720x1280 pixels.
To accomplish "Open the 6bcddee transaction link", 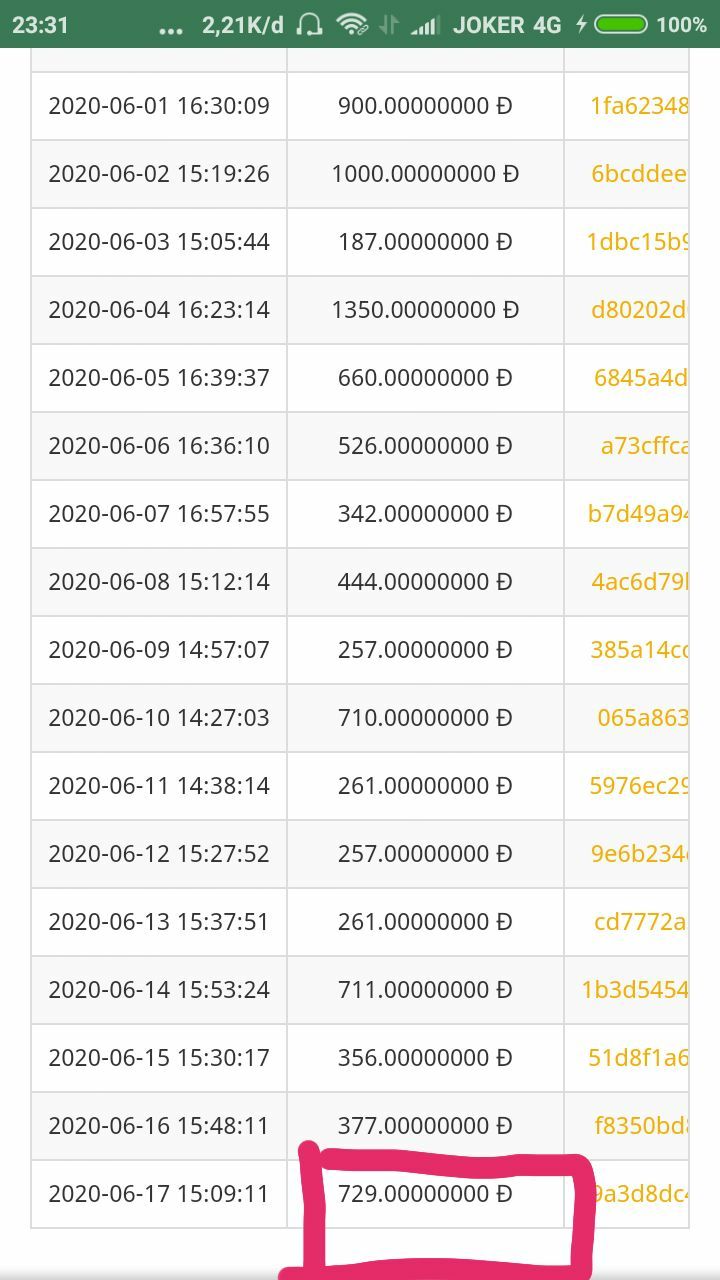I will tap(639, 173).
